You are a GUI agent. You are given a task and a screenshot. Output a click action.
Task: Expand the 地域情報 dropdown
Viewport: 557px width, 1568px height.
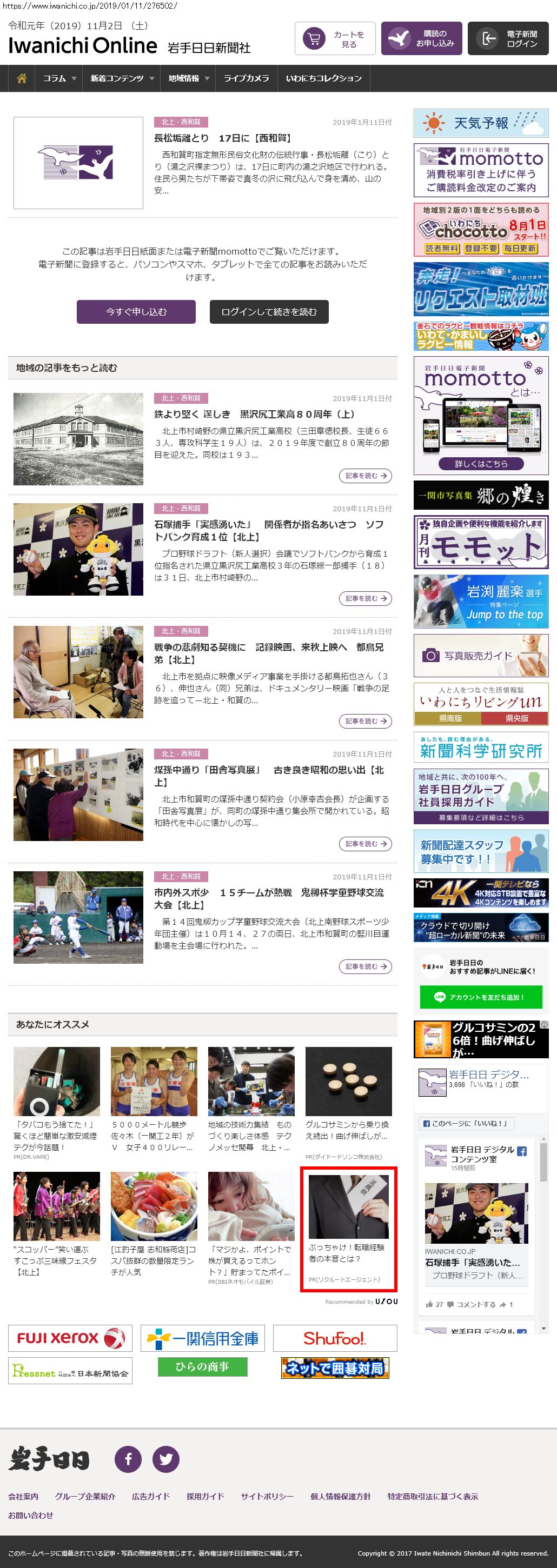pyautogui.click(x=188, y=78)
